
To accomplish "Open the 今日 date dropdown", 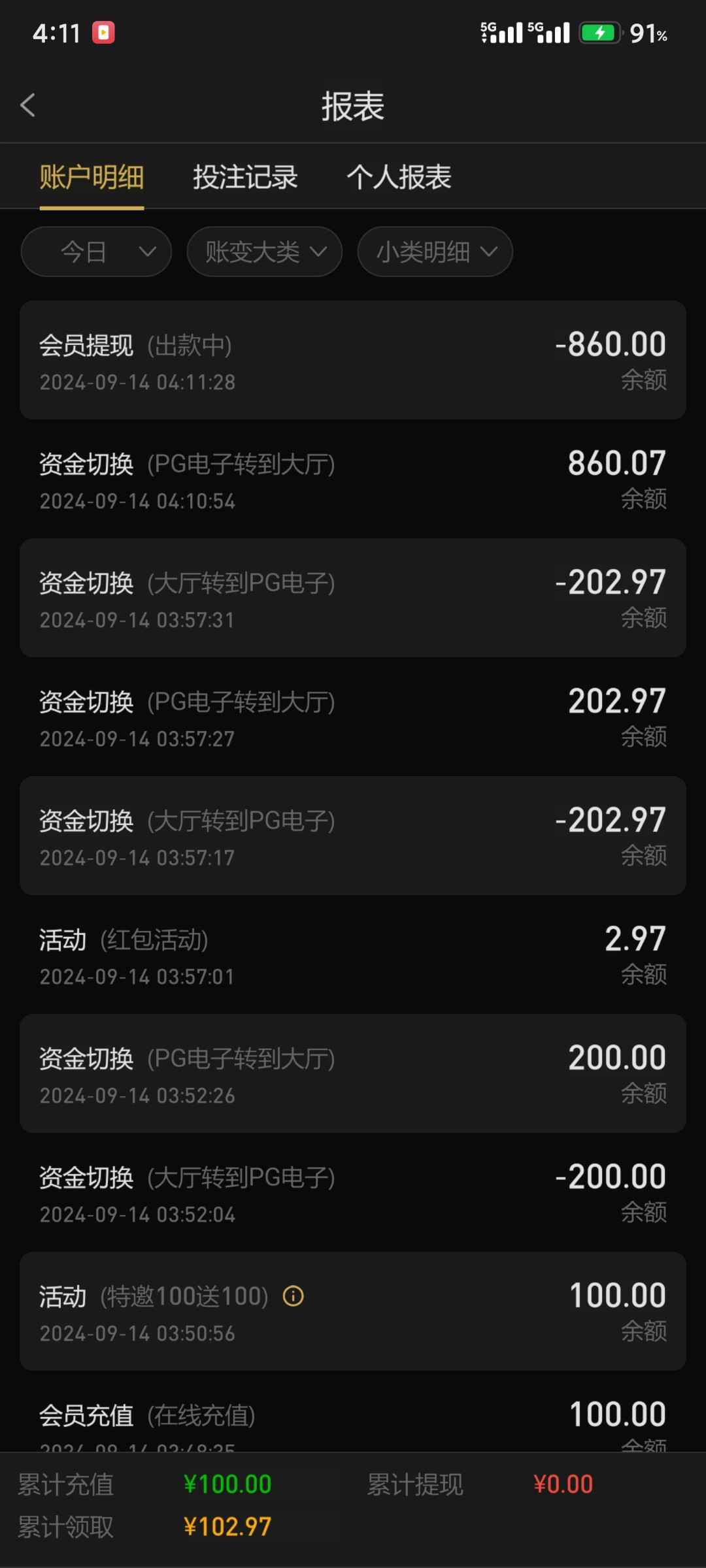I will coord(96,252).
